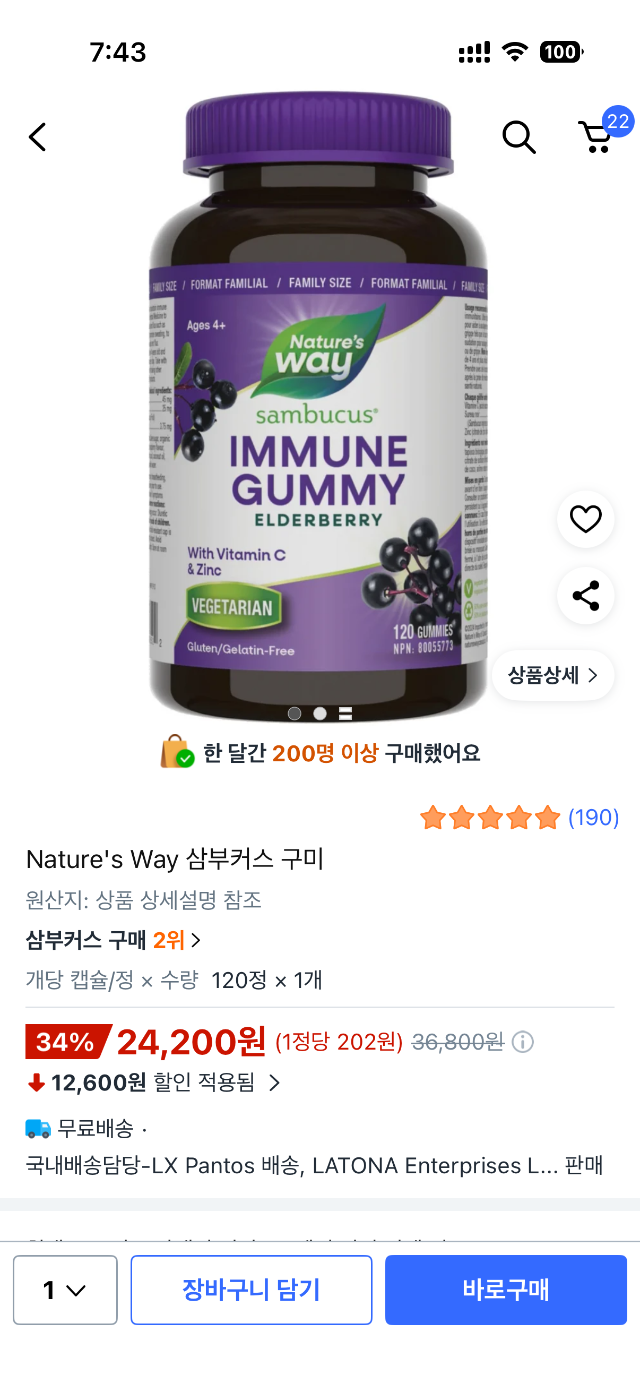
Task: Expand 12,600원 할인 적용됨 discount details
Action: tap(154, 1082)
